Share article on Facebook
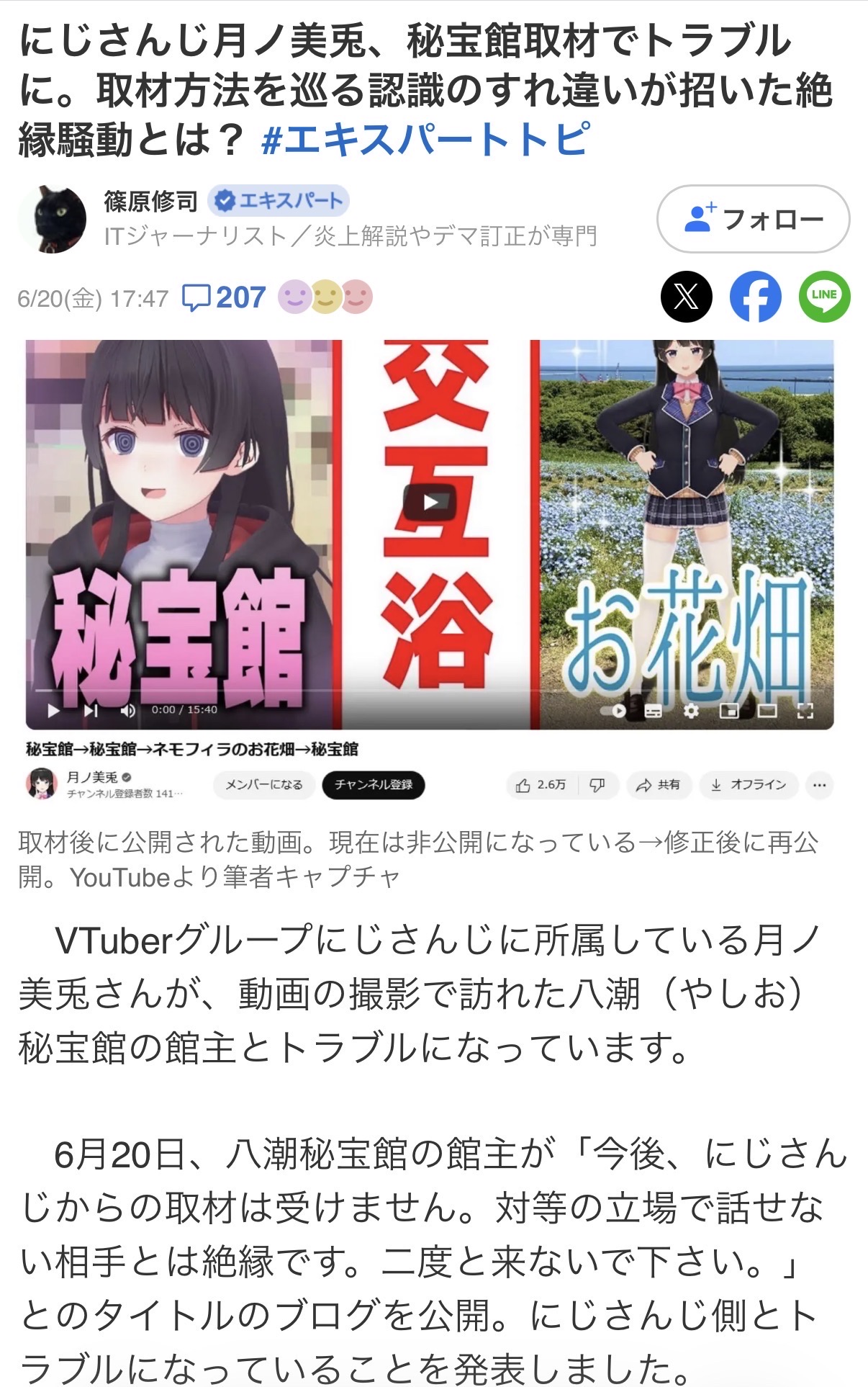Screen dimensions: 868x1387 pos(755,296)
